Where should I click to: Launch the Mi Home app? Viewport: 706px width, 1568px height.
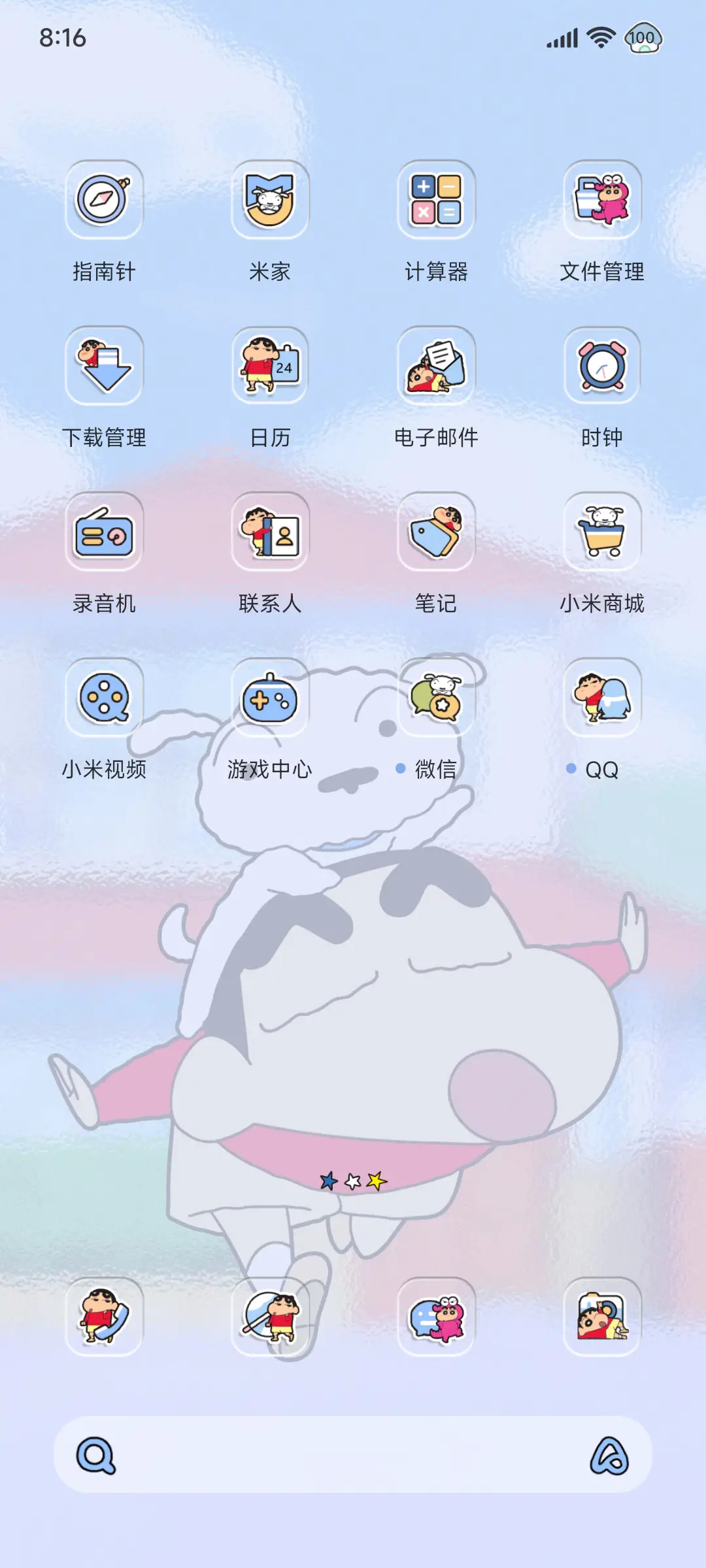point(271,200)
